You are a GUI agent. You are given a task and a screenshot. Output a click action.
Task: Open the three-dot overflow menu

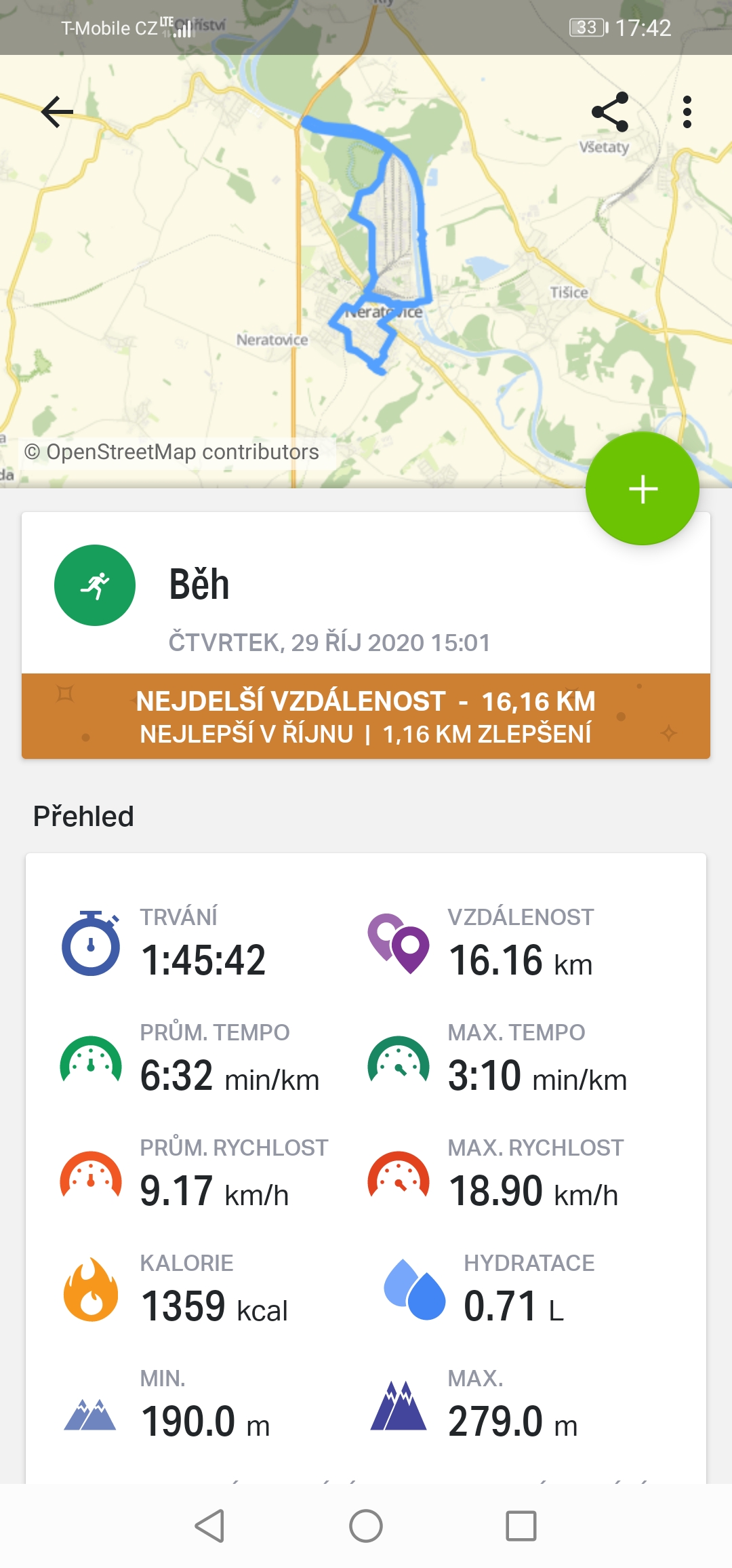[687, 112]
